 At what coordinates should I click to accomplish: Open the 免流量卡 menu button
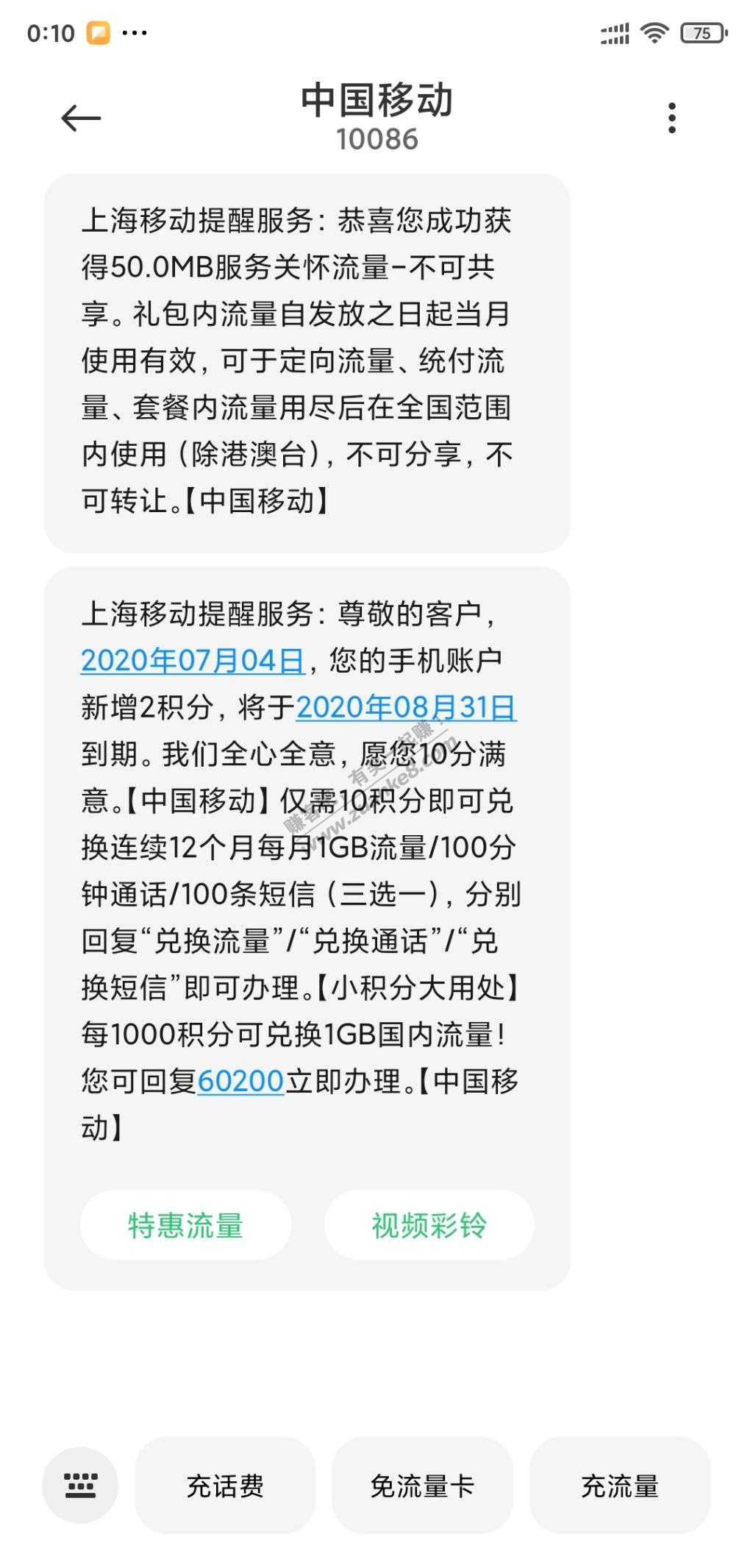point(422,1486)
